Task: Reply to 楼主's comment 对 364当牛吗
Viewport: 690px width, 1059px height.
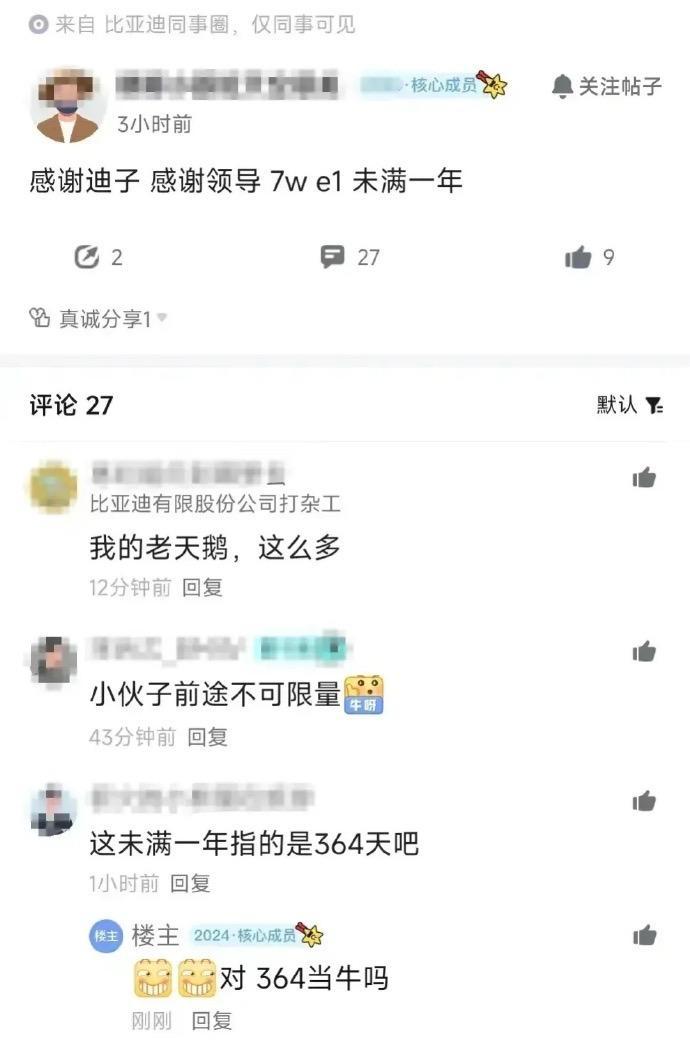Action: [212, 1021]
